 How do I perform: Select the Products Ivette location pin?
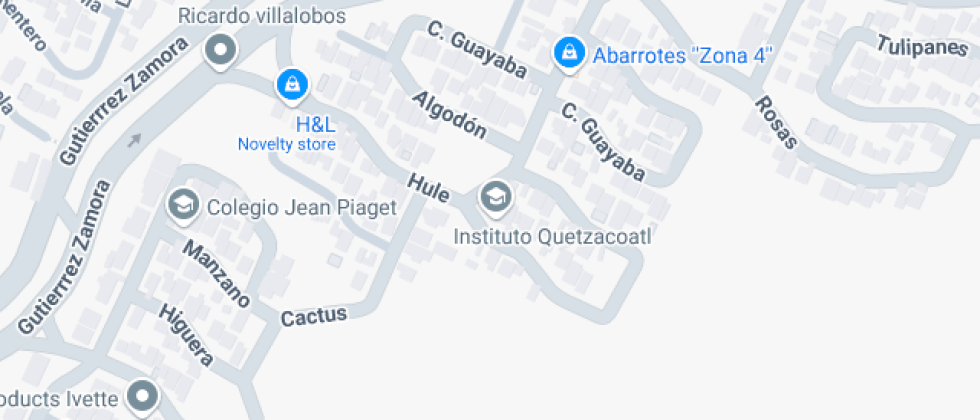(143, 398)
